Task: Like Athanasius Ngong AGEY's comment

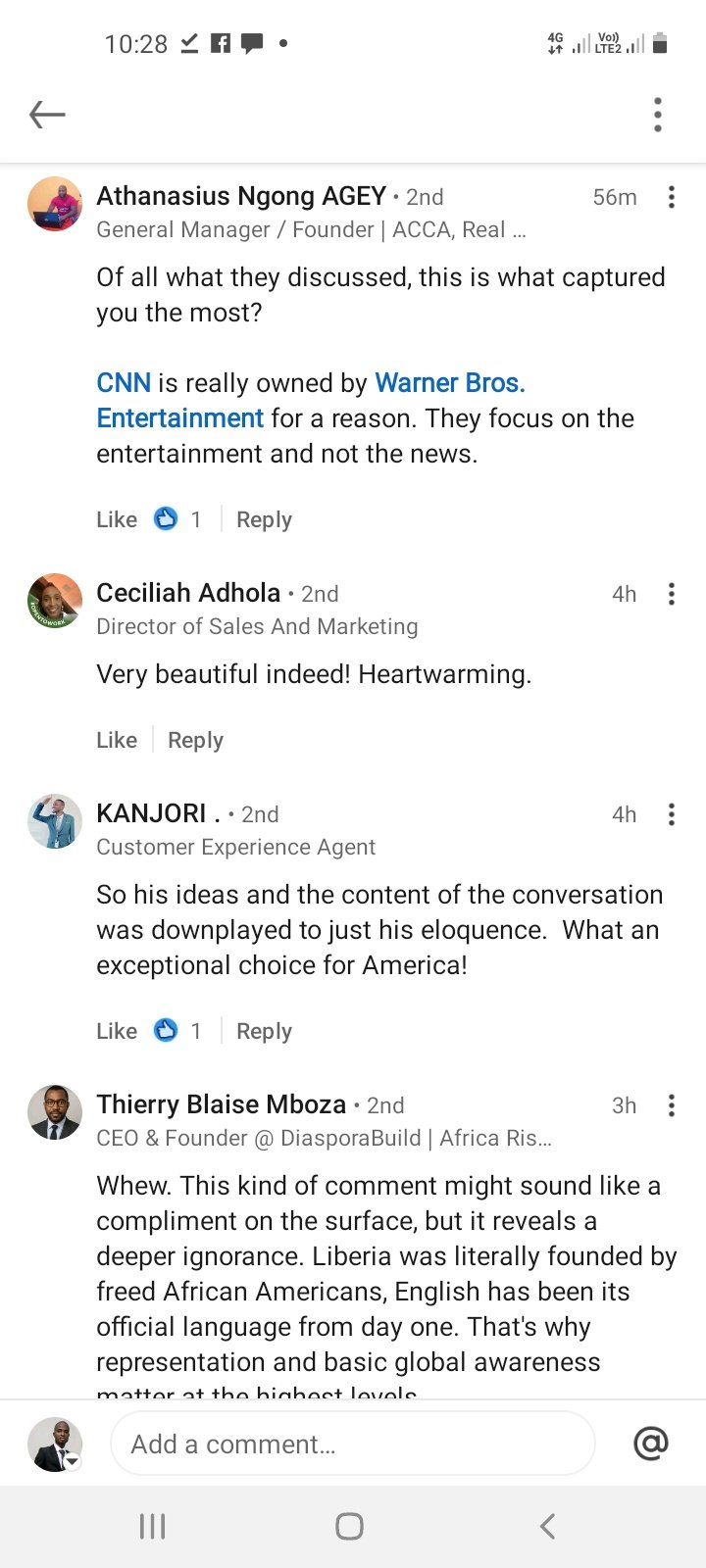Action: tap(117, 519)
